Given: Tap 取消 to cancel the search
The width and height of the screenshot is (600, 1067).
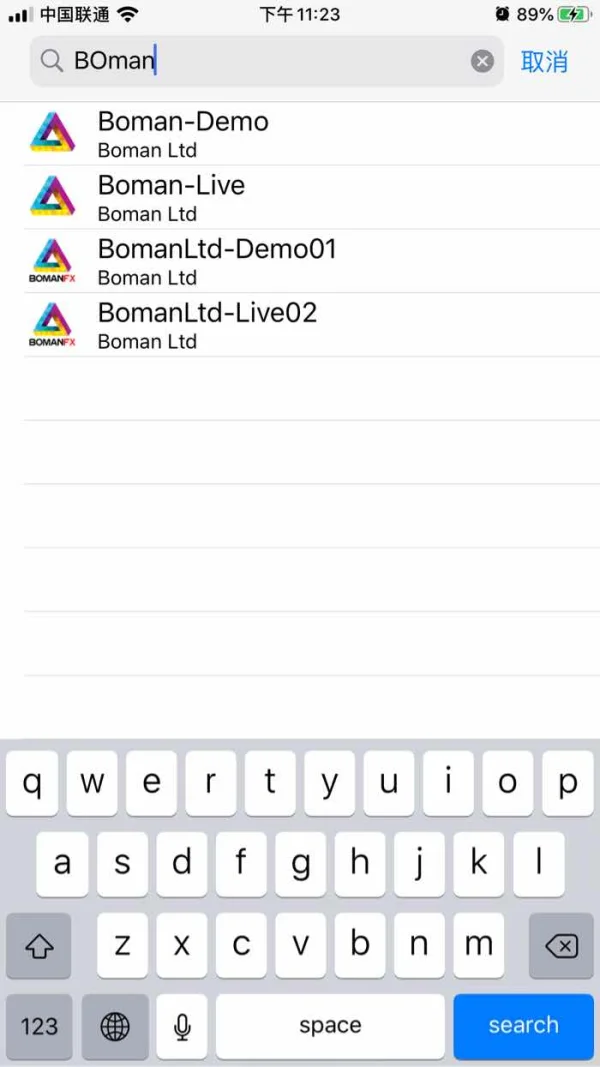Looking at the screenshot, I should tap(544, 62).
